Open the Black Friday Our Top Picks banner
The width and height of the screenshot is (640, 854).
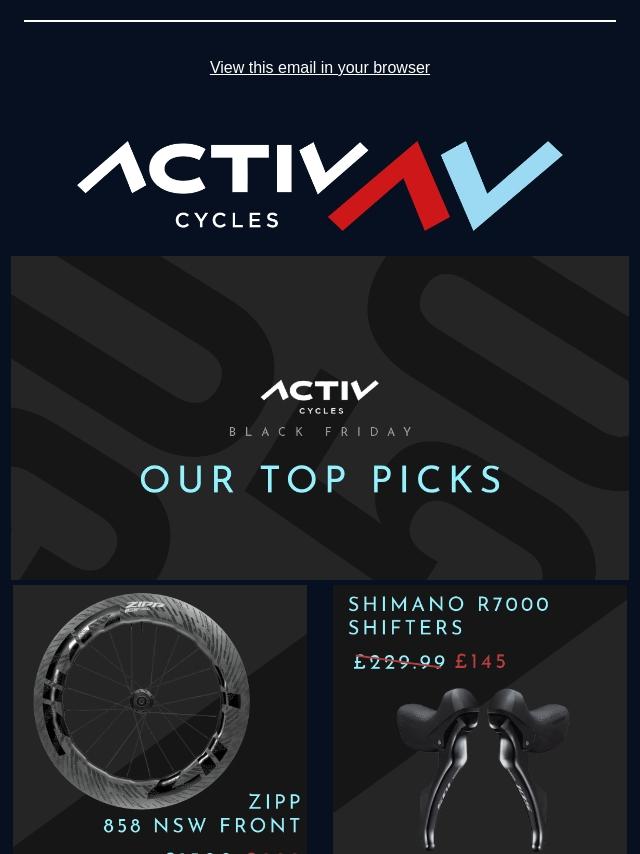coord(320,418)
